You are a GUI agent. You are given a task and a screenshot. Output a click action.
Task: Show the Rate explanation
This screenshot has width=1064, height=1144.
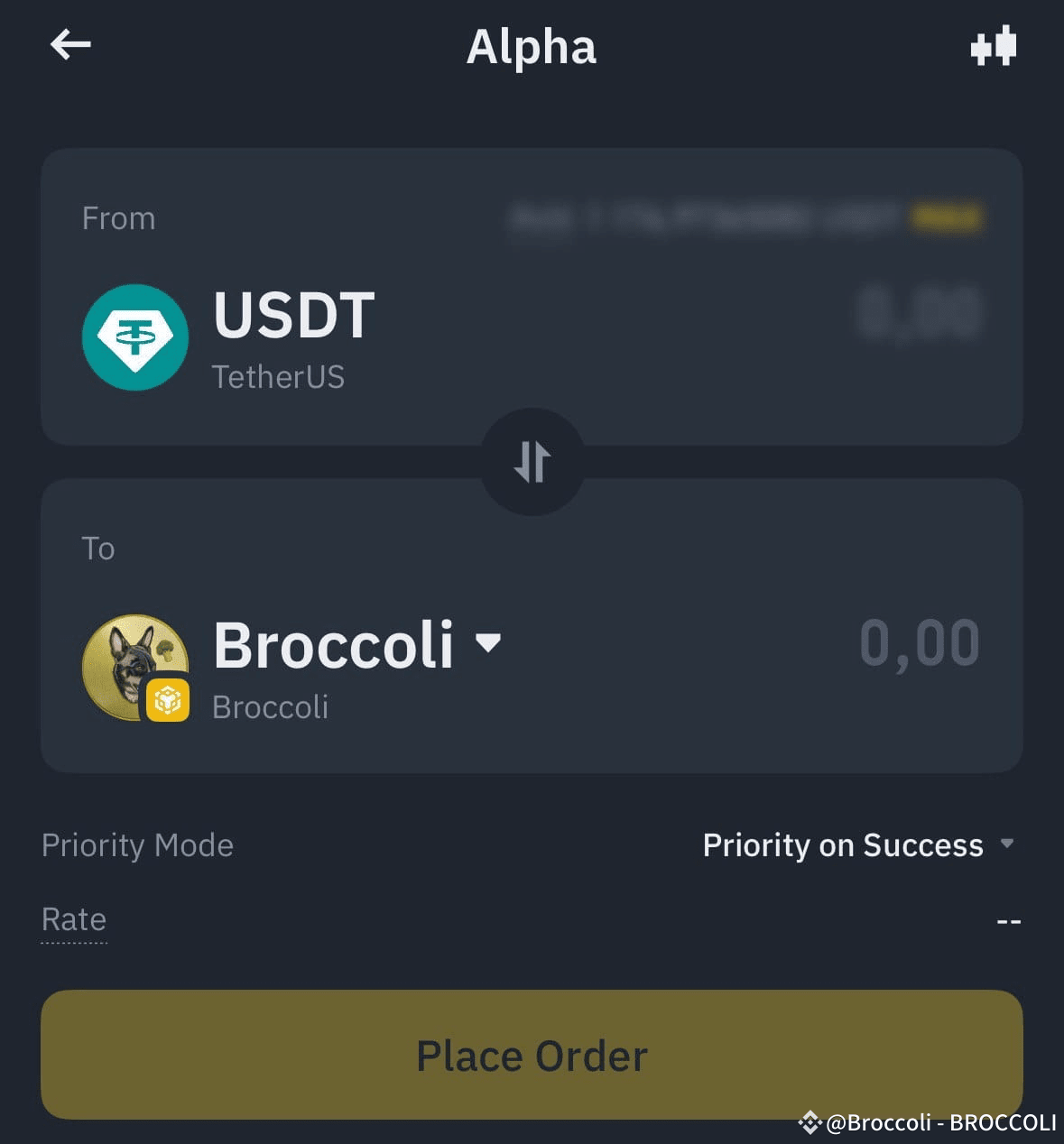74,919
